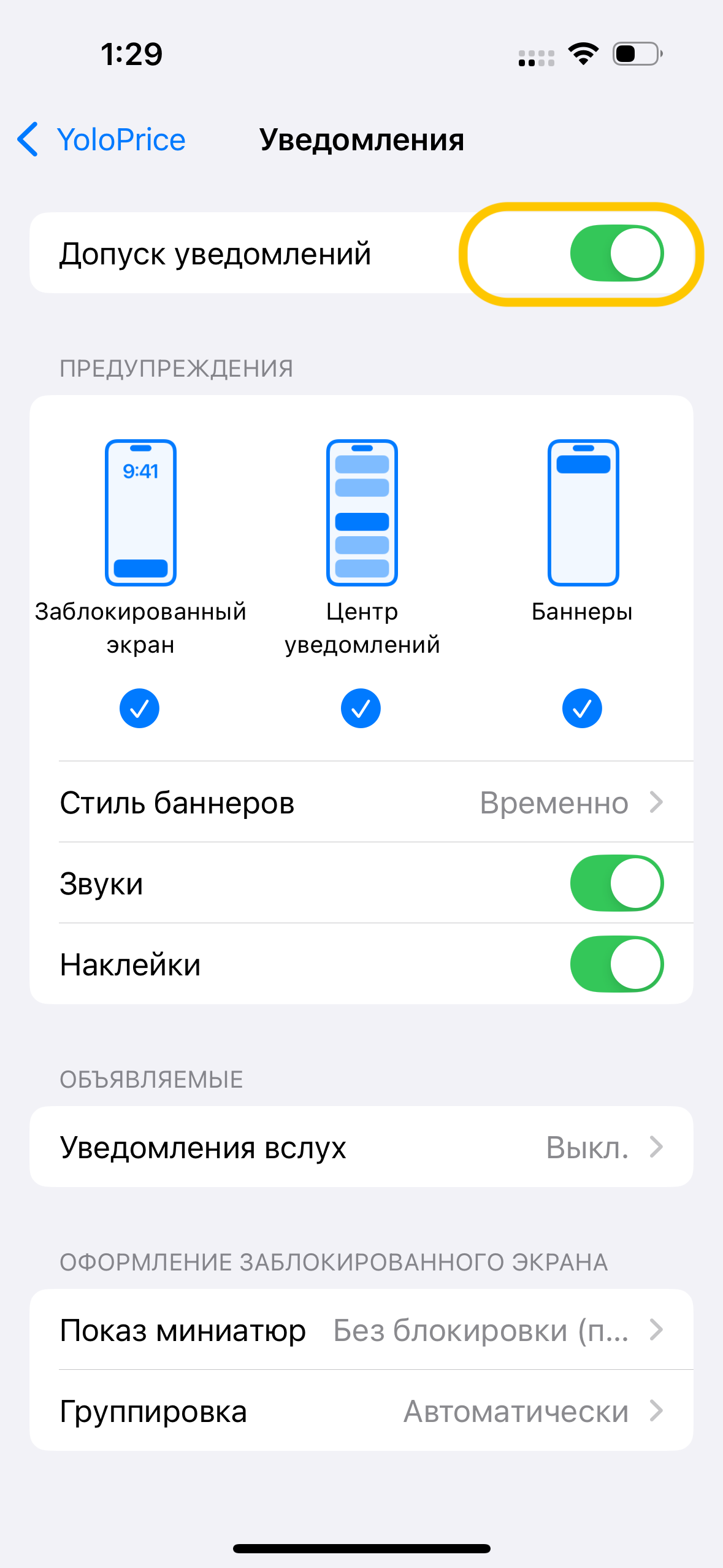The width and height of the screenshot is (723, 1568).
Task: Tap the back chevron next to YoloPrice
Action: 27,140
